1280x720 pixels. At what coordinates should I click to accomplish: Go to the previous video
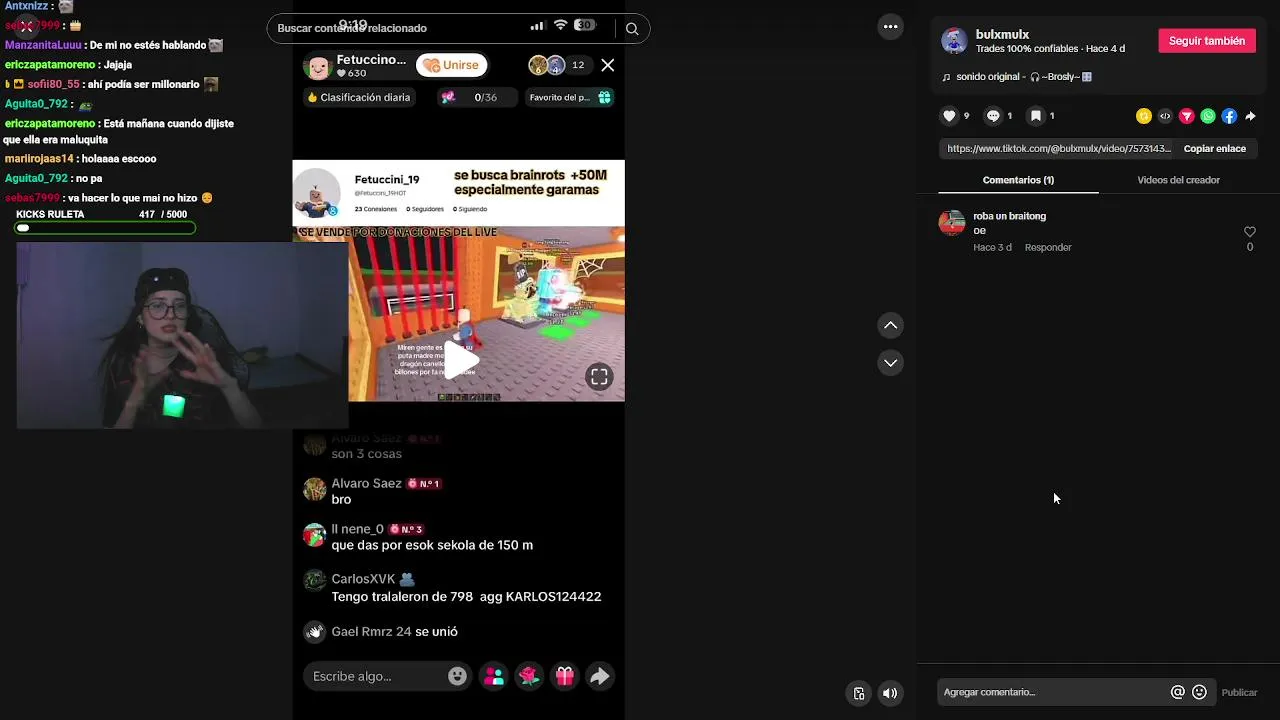pyautogui.click(x=890, y=326)
